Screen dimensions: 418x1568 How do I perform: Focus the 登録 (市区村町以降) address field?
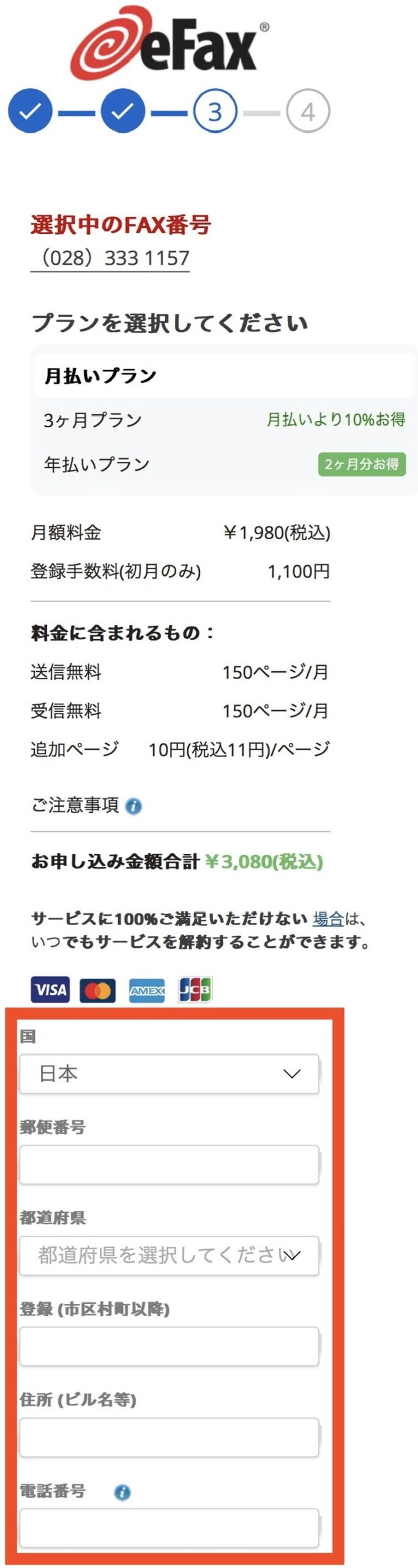tap(169, 1346)
